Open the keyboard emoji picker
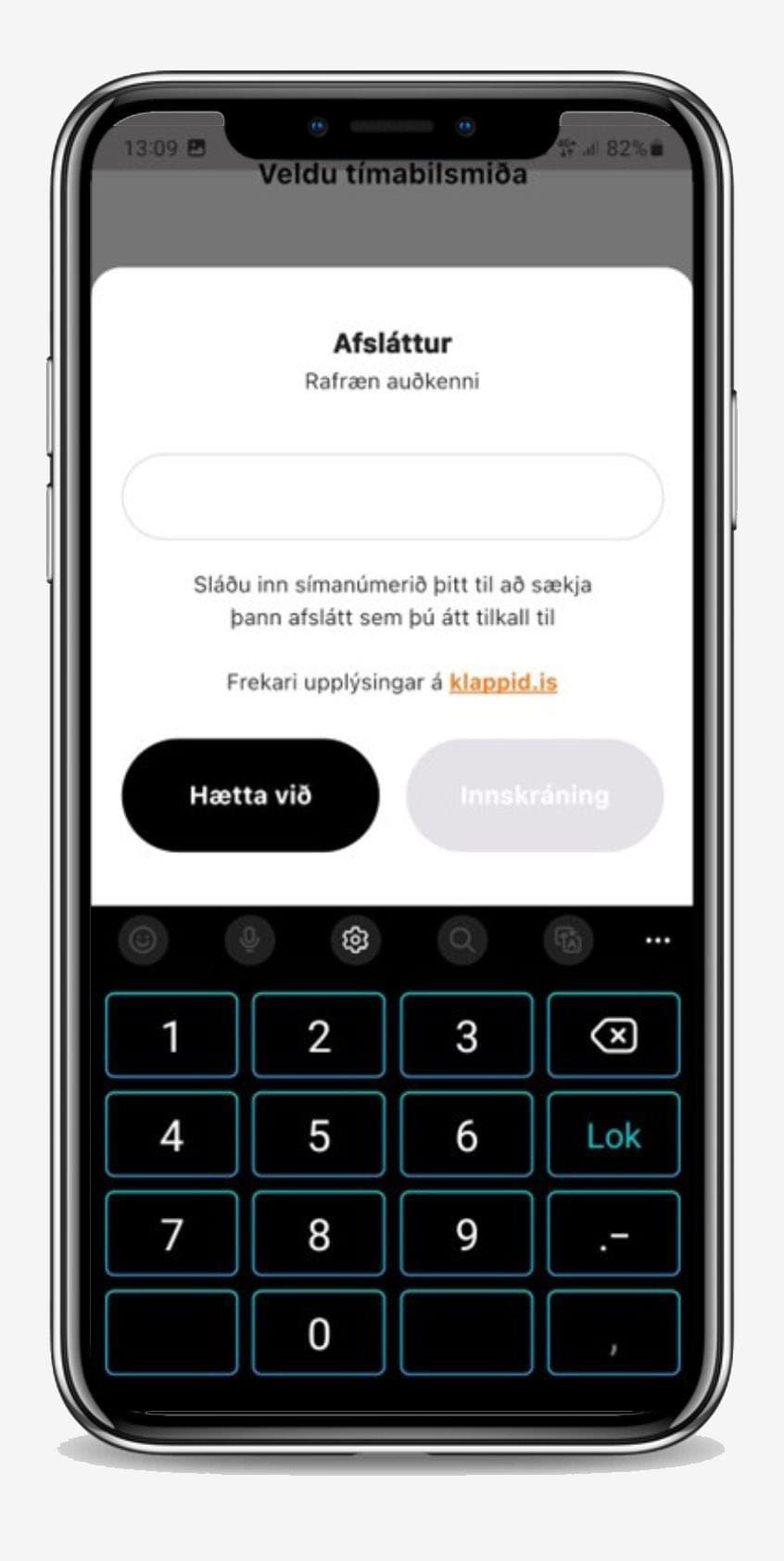Image resolution: width=784 pixels, height=1561 pixels. 143,940
